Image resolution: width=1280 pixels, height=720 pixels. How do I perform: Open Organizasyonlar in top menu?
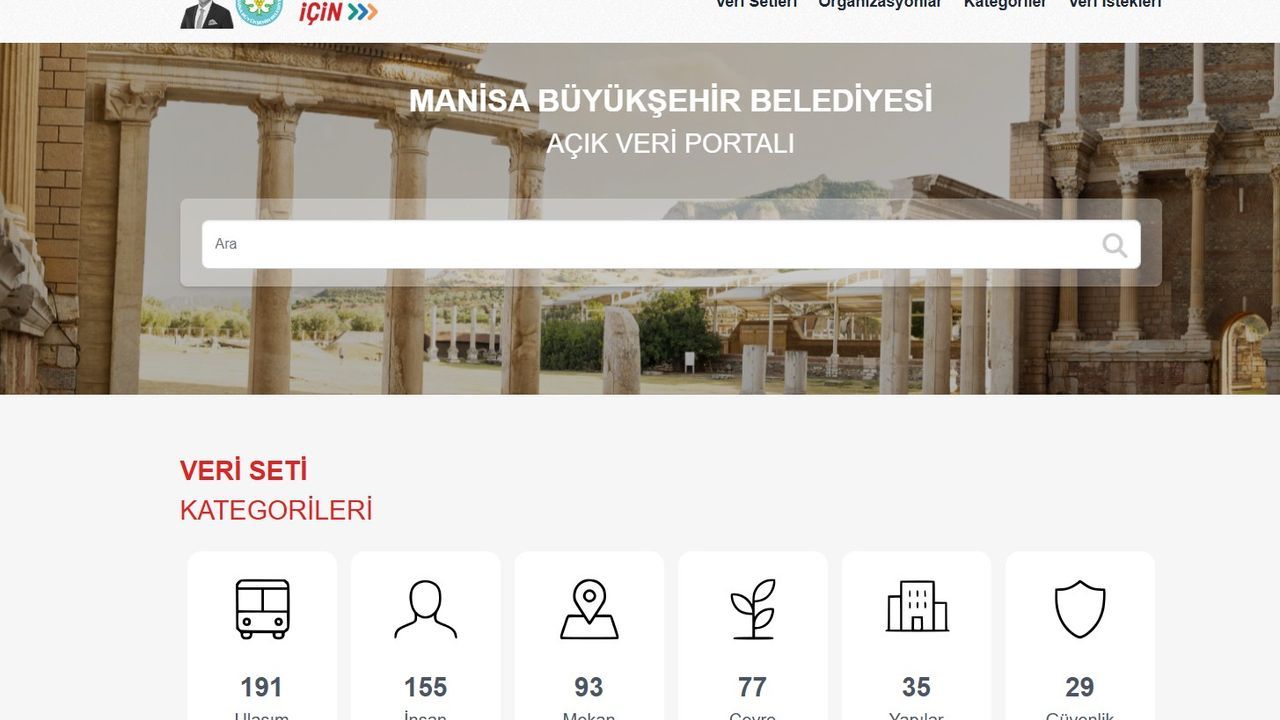(880, 5)
